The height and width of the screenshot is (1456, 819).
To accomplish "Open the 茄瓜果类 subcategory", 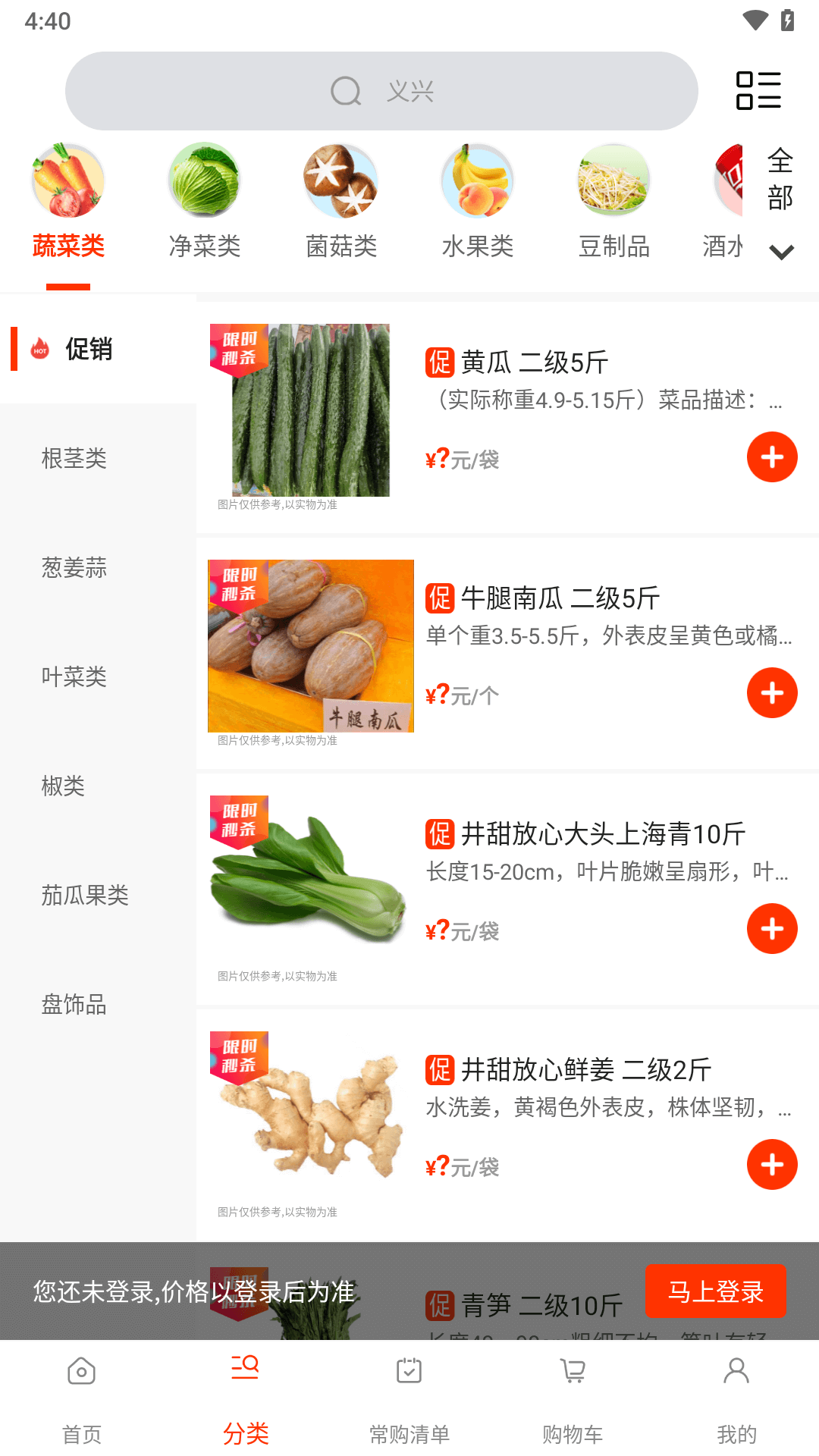I will click(85, 895).
